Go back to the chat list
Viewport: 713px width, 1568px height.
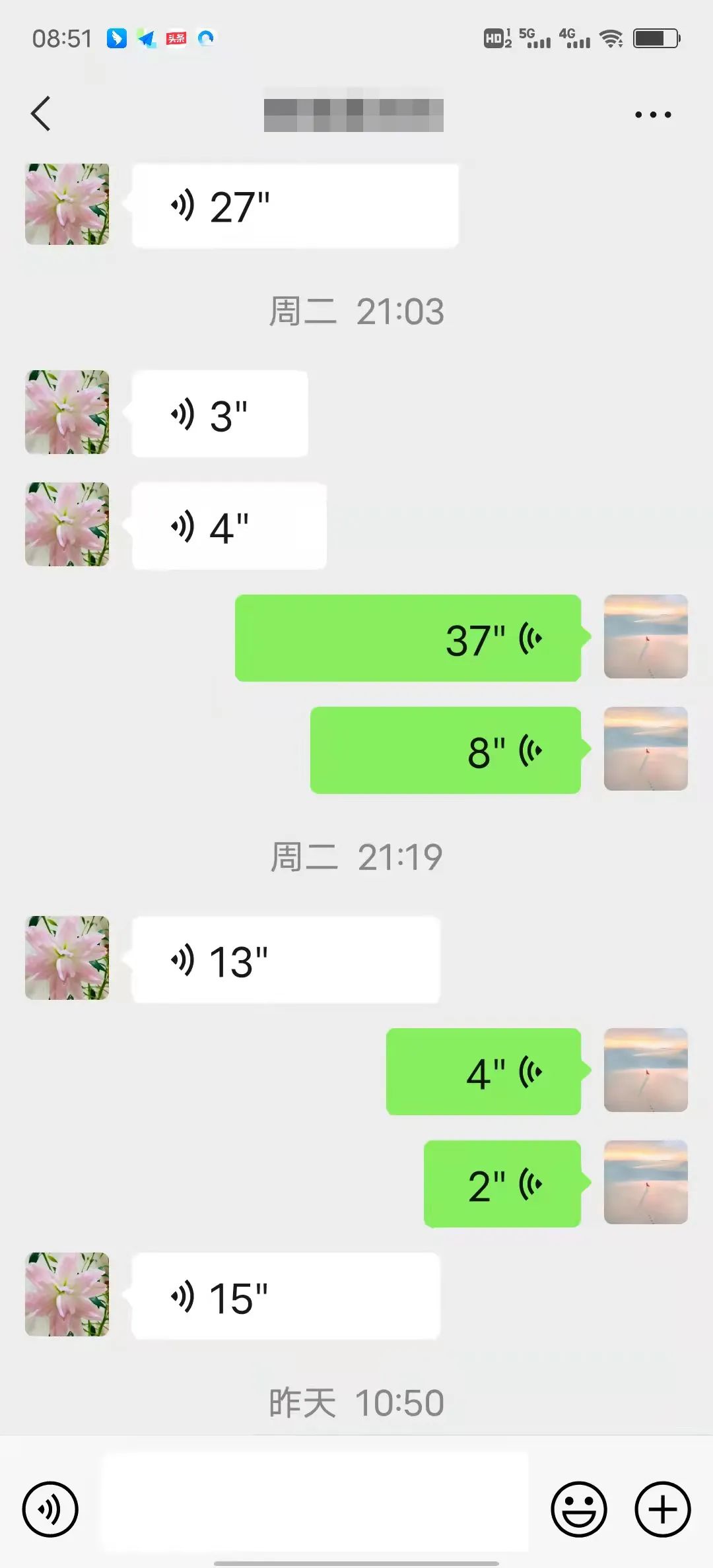pyautogui.click(x=41, y=114)
